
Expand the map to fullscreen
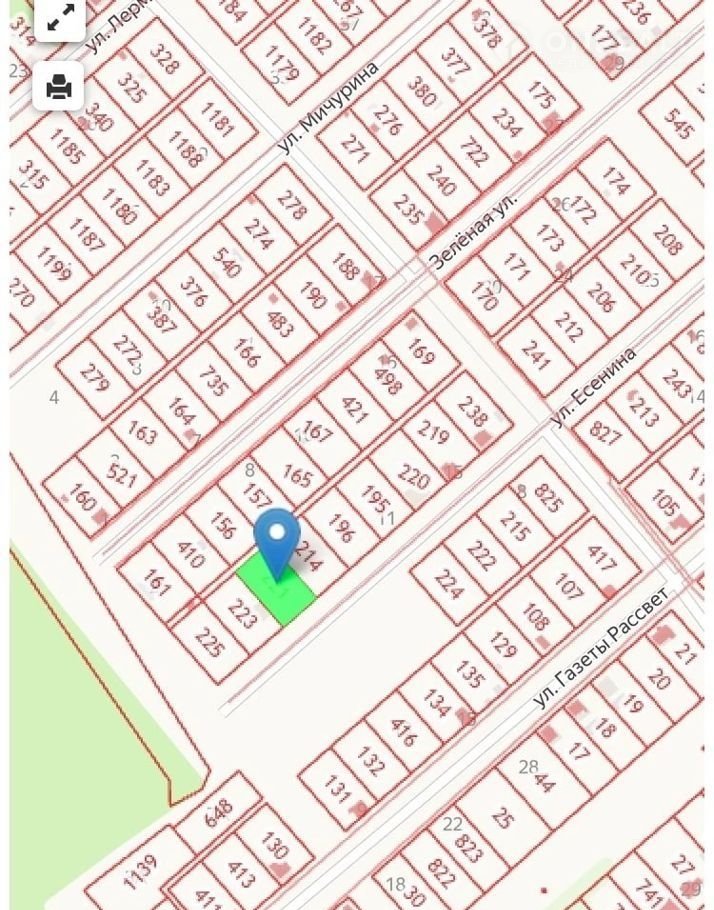click(60, 17)
